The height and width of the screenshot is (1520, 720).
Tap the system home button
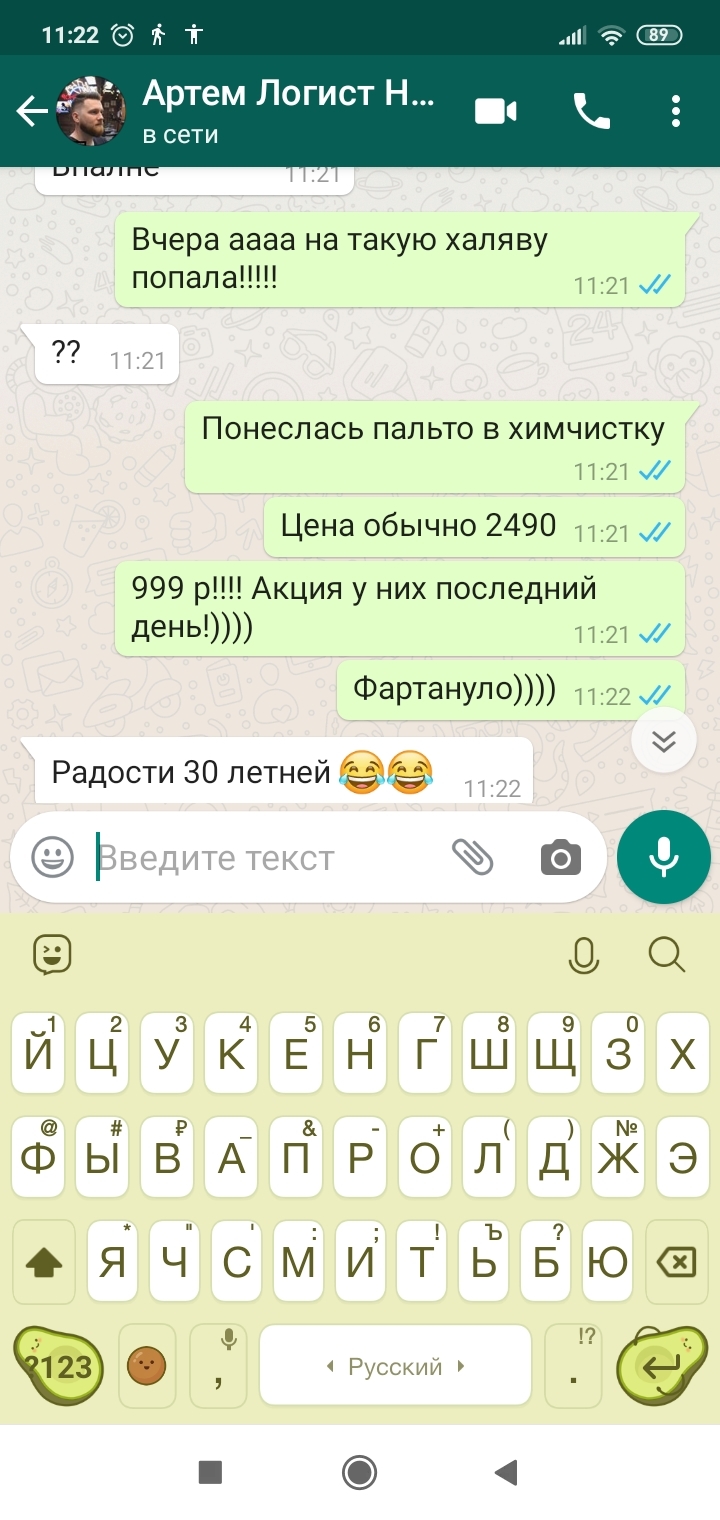(x=359, y=1471)
